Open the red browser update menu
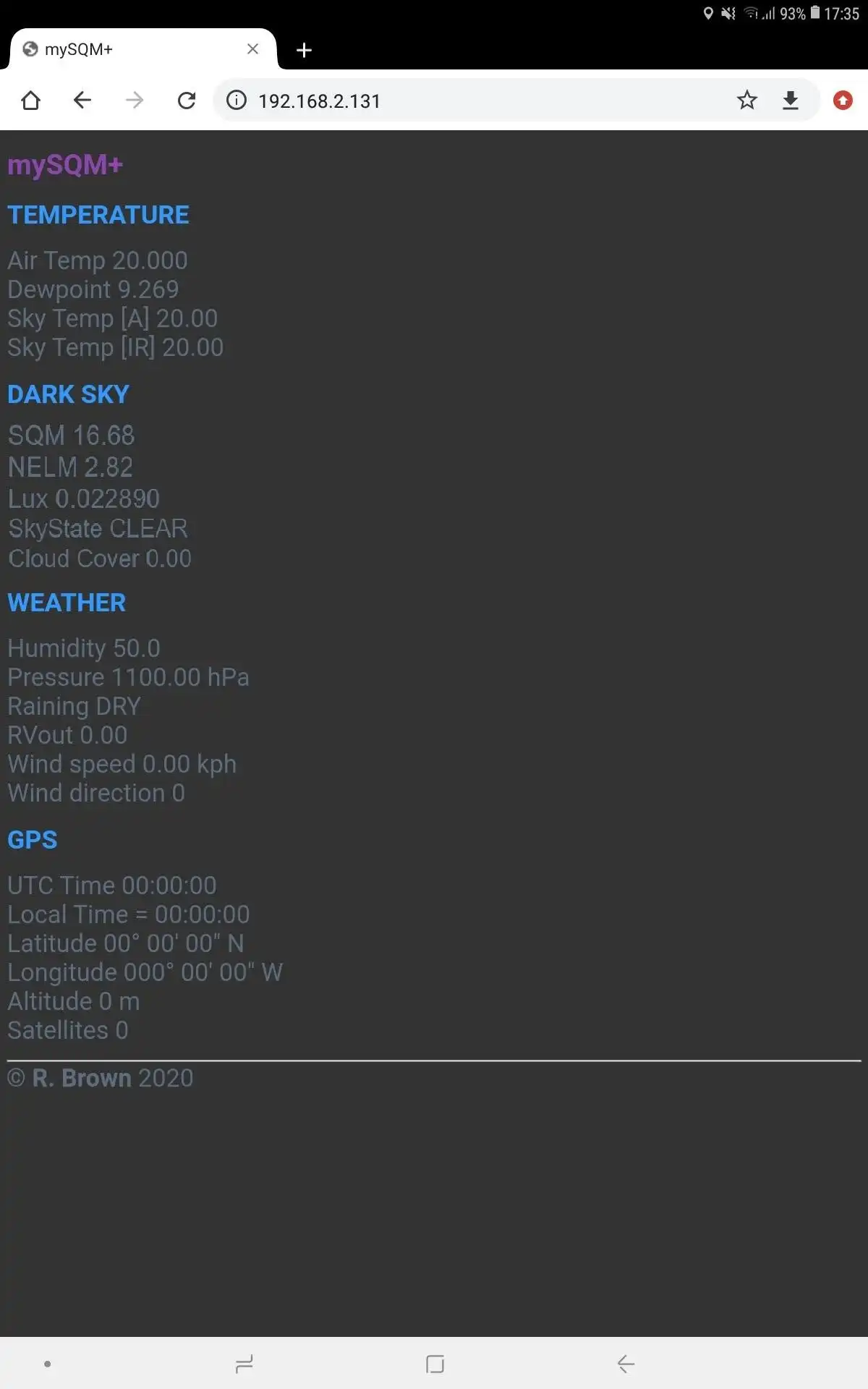This screenshot has width=868, height=1389. (x=843, y=101)
